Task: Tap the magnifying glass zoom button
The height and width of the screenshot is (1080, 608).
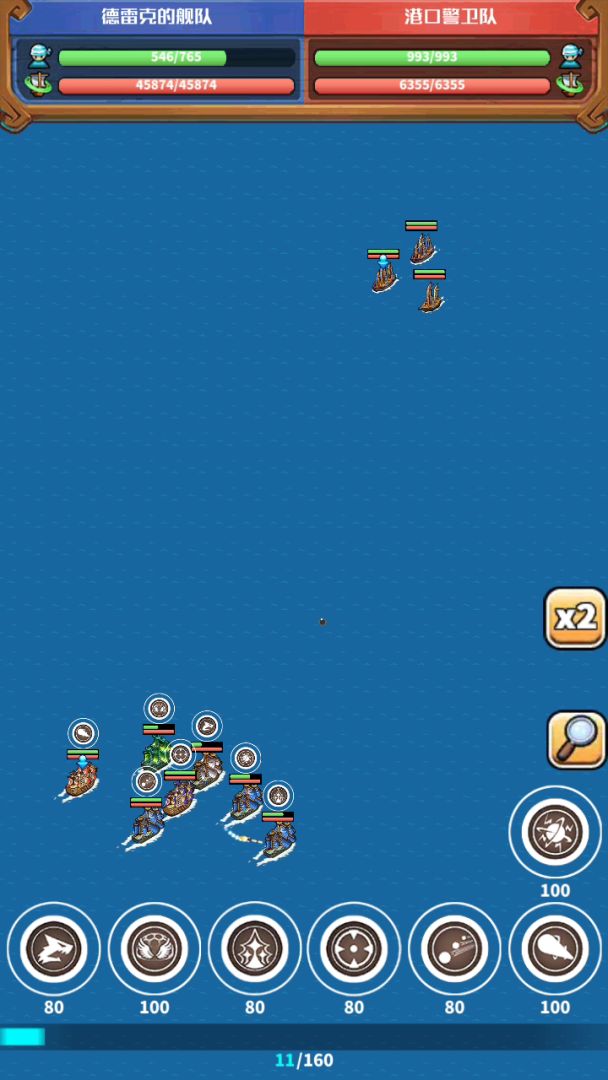Action: pyautogui.click(x=576, y=740)
